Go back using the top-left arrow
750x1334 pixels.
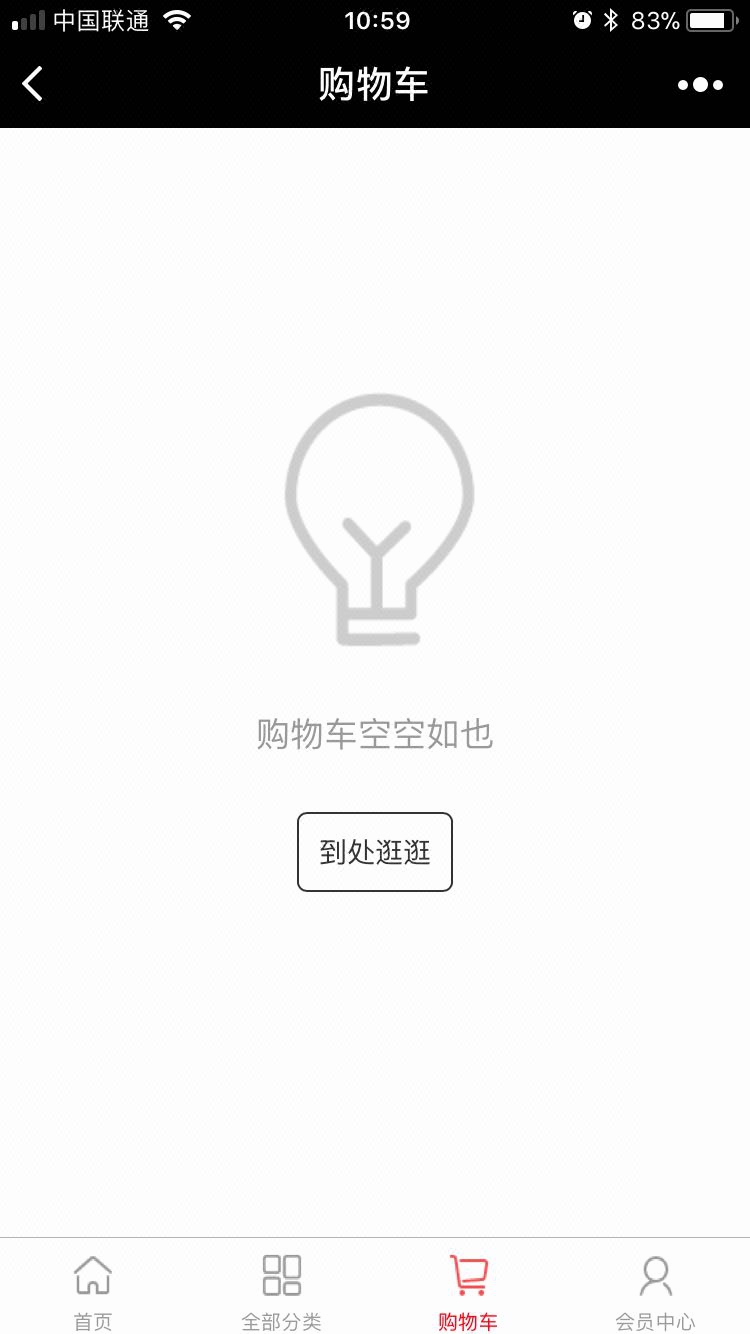point(33,84)
